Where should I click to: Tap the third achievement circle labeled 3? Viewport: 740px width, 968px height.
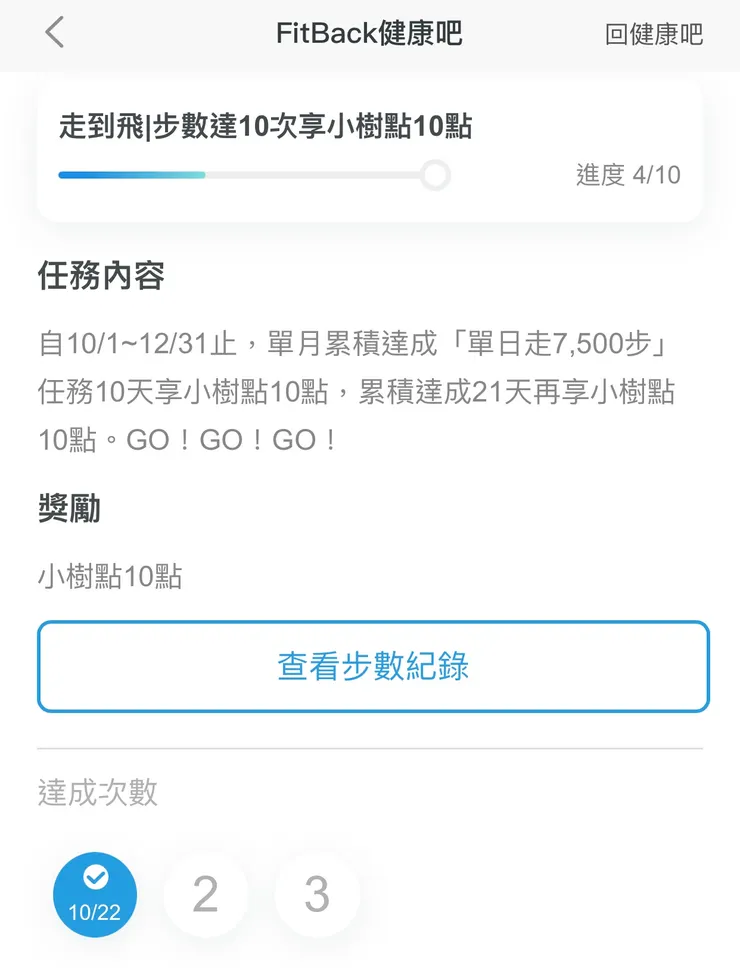(x=317, y=894)
